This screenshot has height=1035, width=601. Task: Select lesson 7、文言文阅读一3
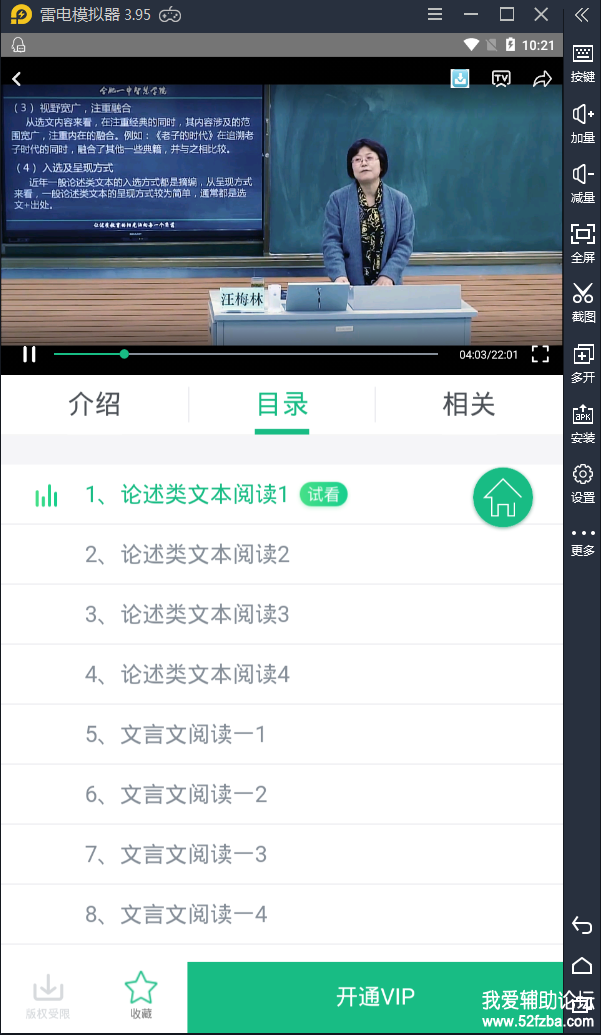[175, 854]
